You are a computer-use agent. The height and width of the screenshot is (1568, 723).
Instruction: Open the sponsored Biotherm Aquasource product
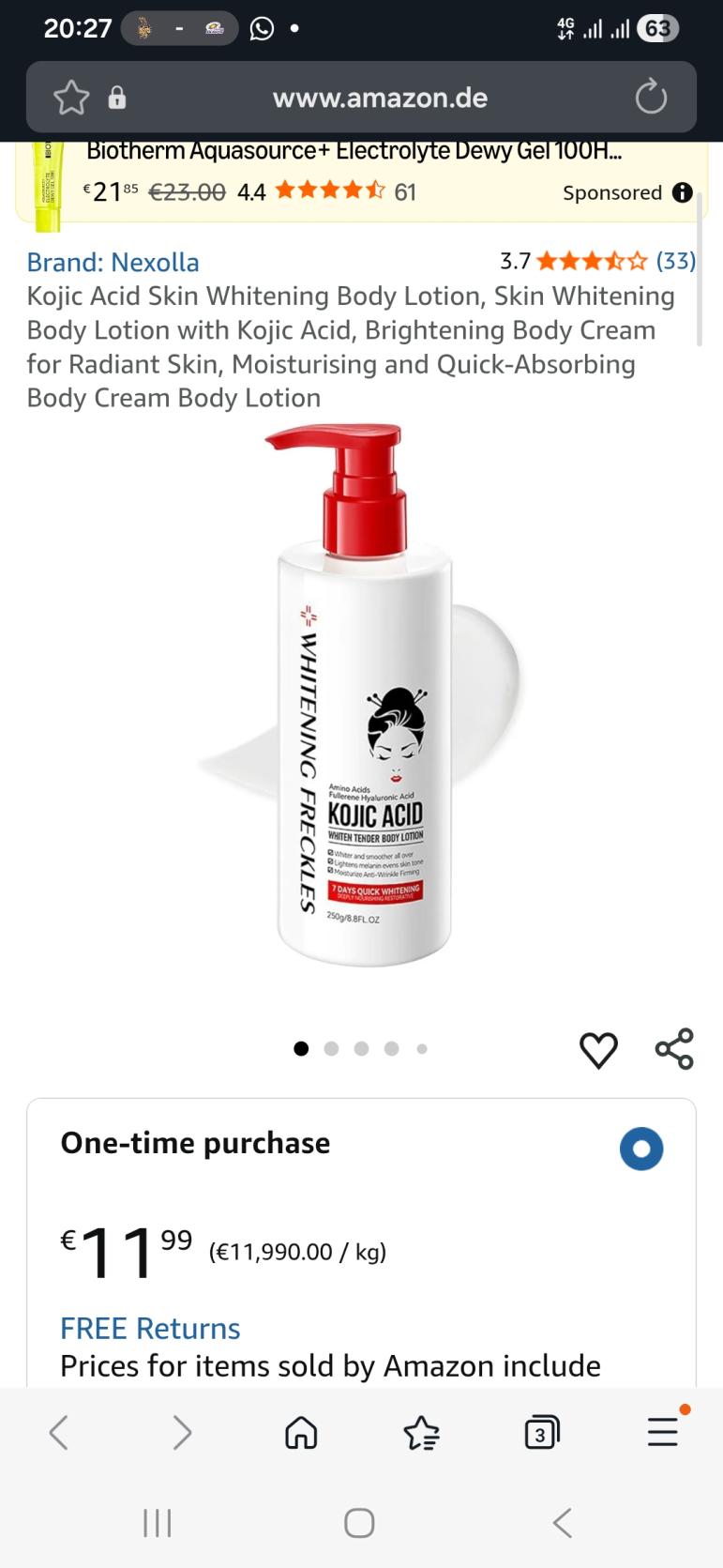353,151
